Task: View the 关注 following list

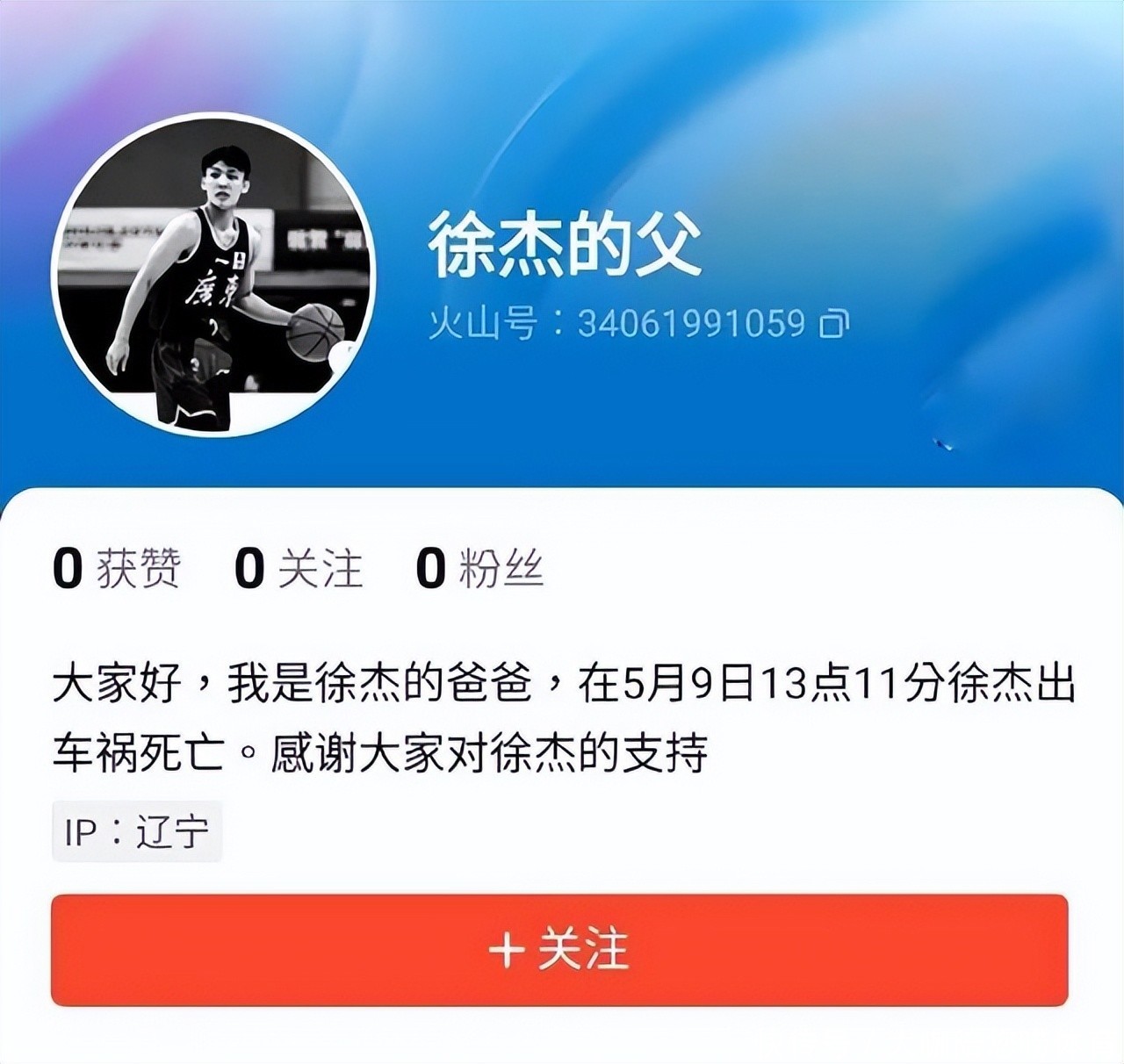Action: (x=299, y=569)
